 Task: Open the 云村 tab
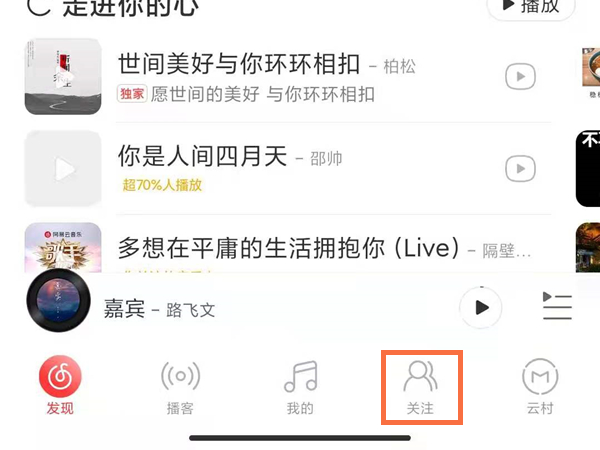pyautogui.click(x=540, y=387)
